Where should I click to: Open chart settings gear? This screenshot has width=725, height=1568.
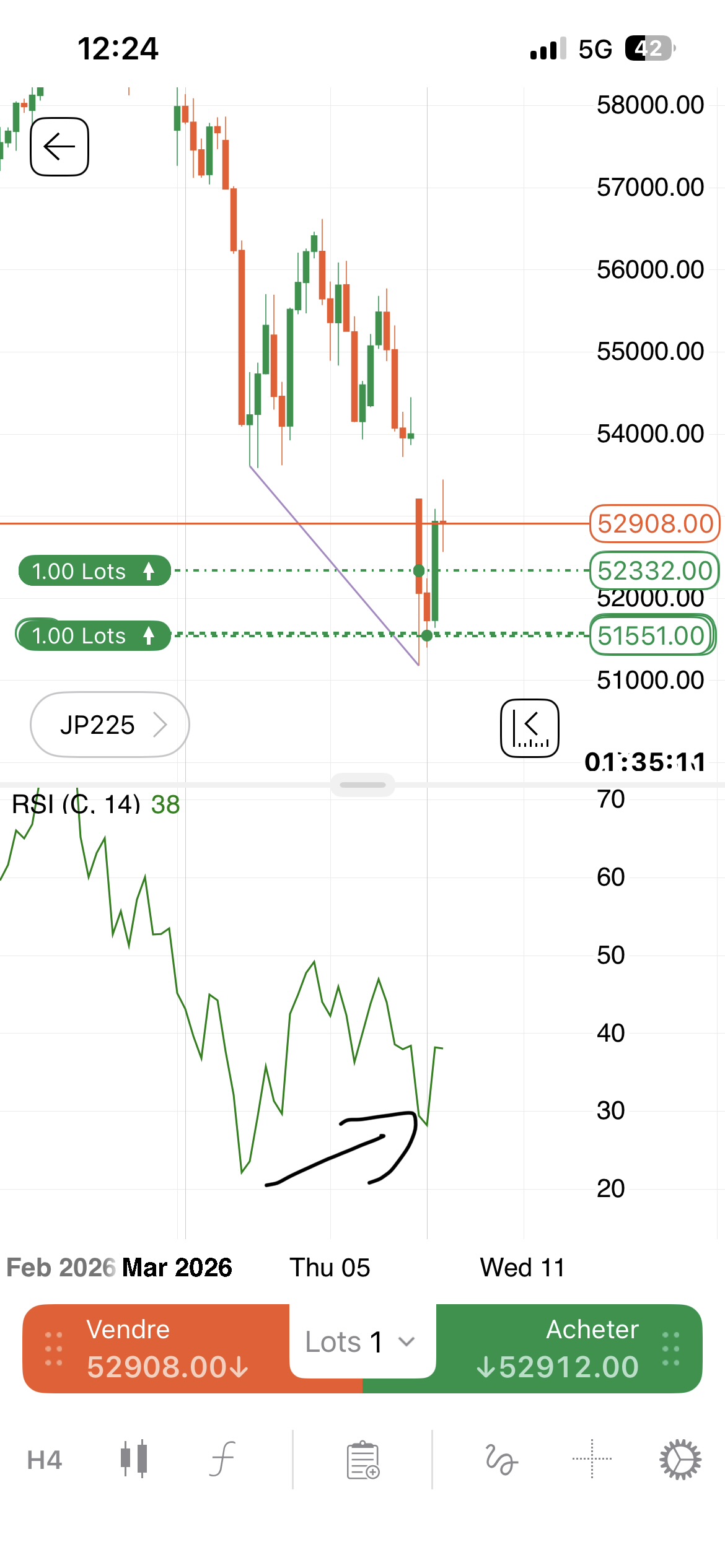tap(680, 1459)
